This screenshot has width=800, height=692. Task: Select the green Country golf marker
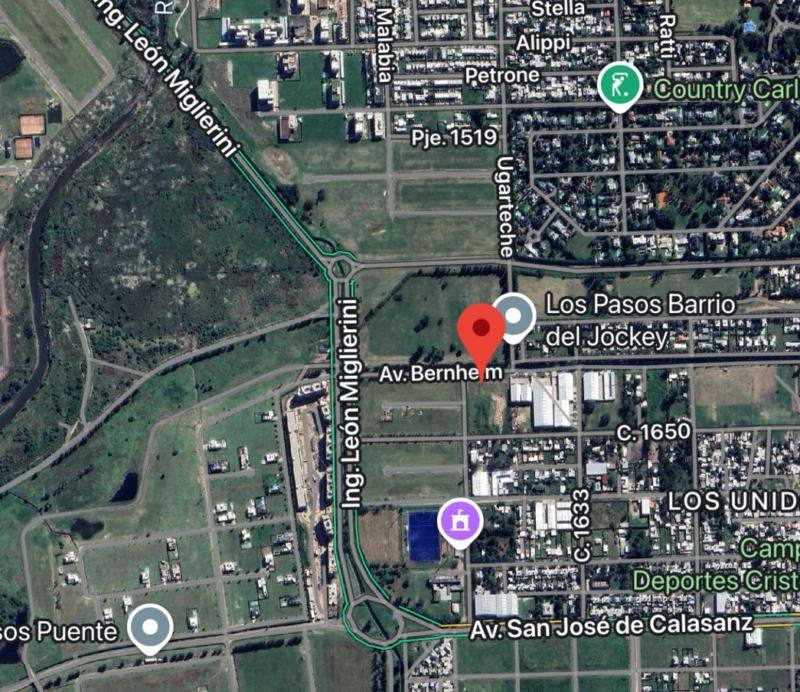[621, 87]
